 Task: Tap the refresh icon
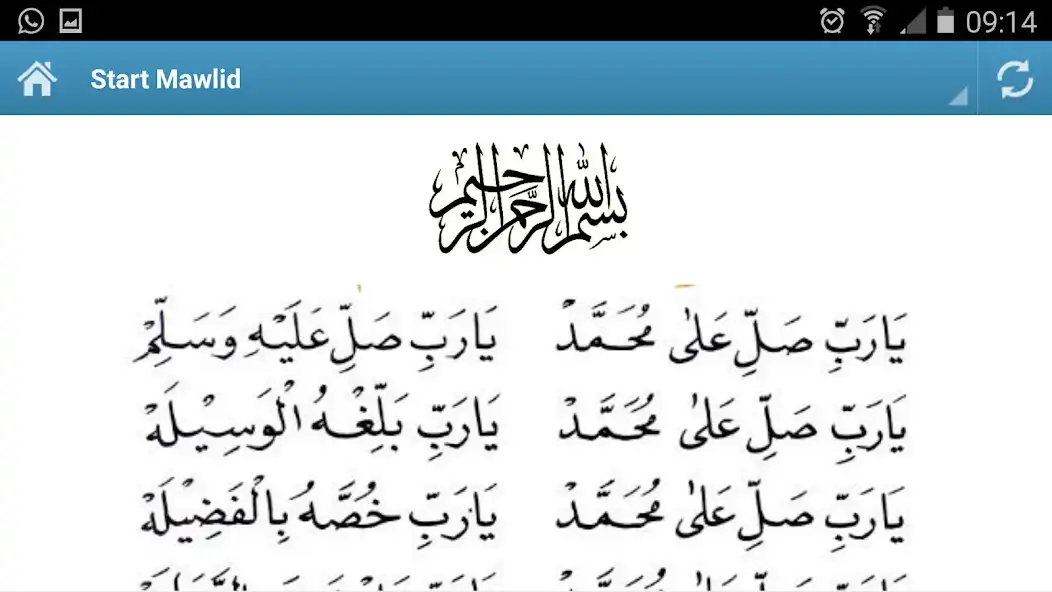(1014, 79)
